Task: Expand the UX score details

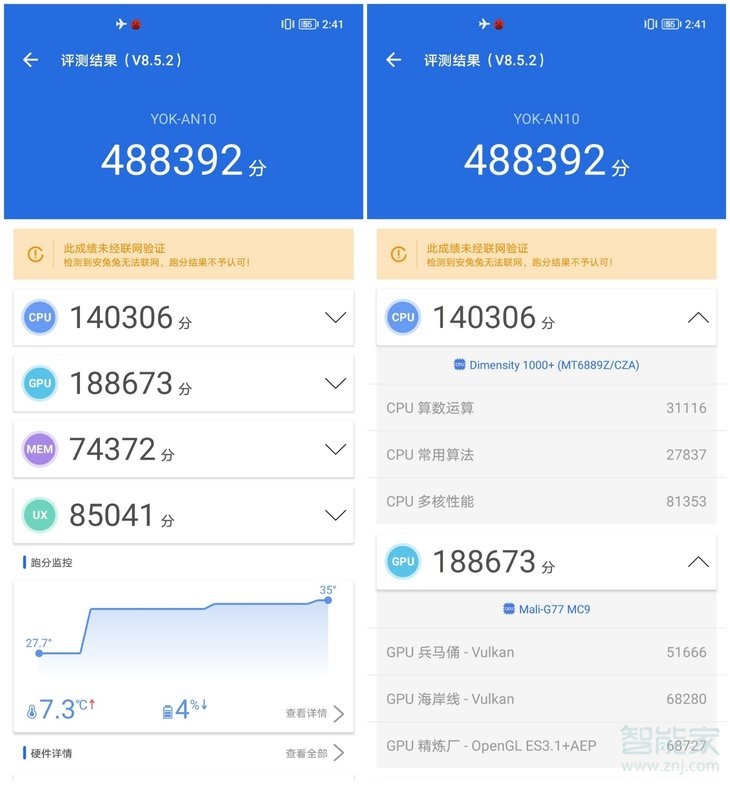Action: pyautogui.click(x=334, y=515)
